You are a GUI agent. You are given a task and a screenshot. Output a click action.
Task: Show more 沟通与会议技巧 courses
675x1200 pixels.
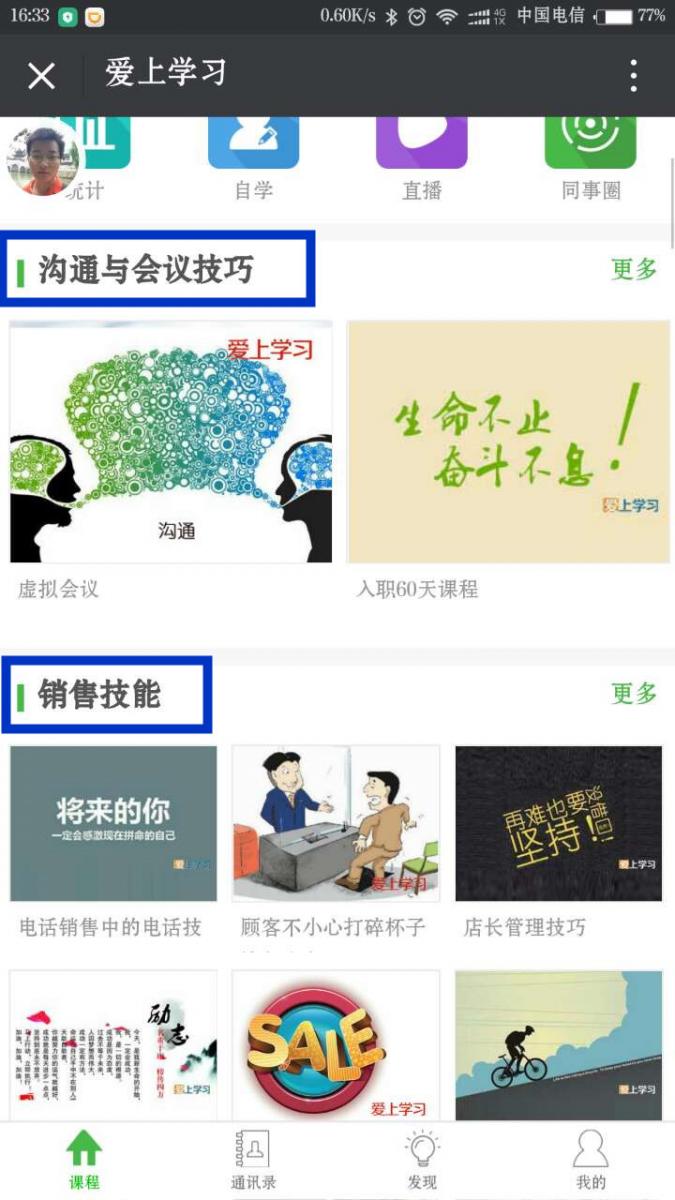(x=634, y=269)
